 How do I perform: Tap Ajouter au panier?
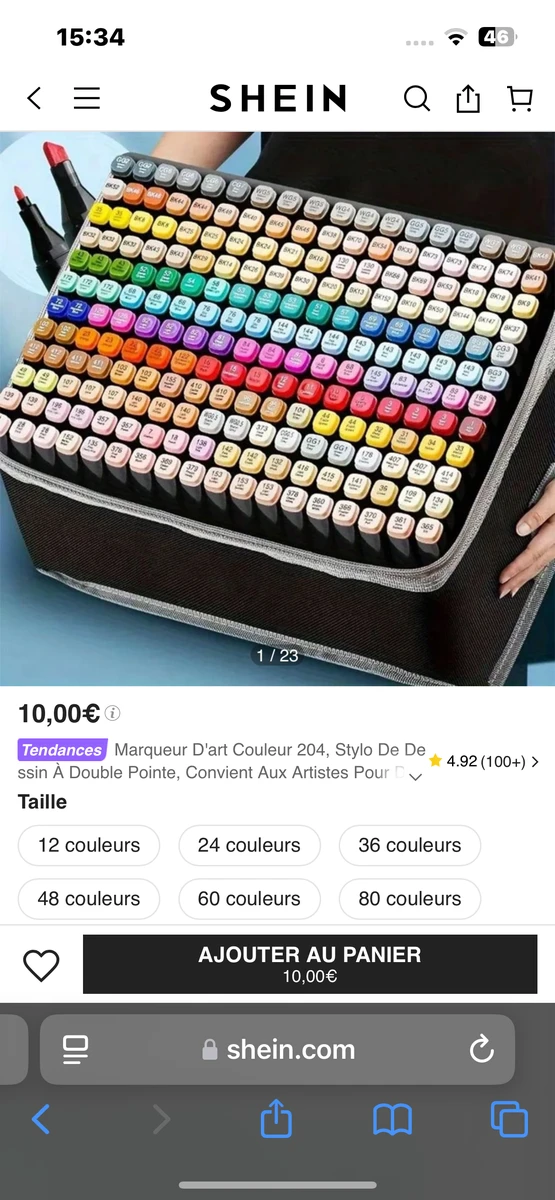click(x=310, y=964)
